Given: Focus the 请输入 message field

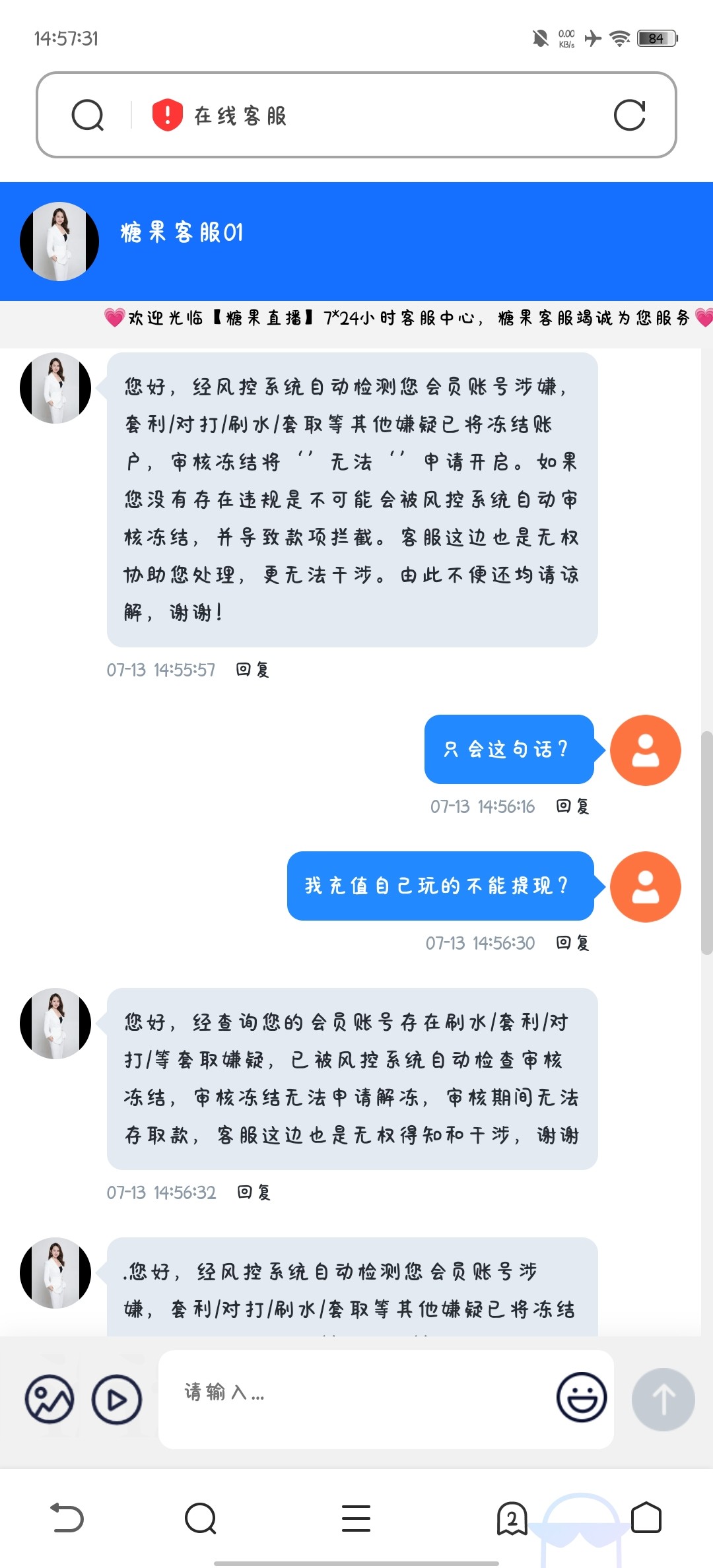Looking at the screenshot, I should pos(356,1394).
